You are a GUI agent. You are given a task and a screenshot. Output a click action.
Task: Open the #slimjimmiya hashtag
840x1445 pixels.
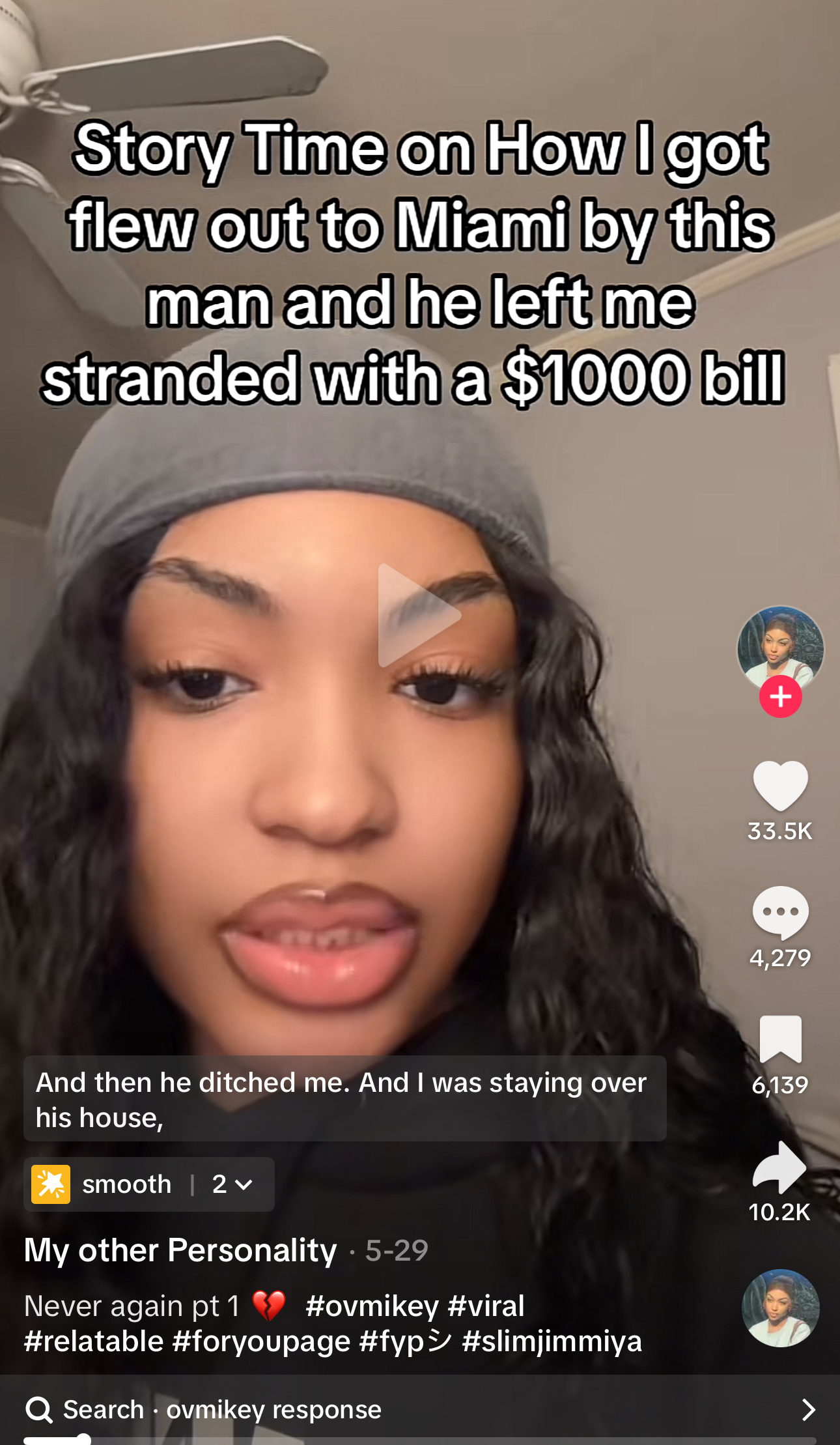552,1341
